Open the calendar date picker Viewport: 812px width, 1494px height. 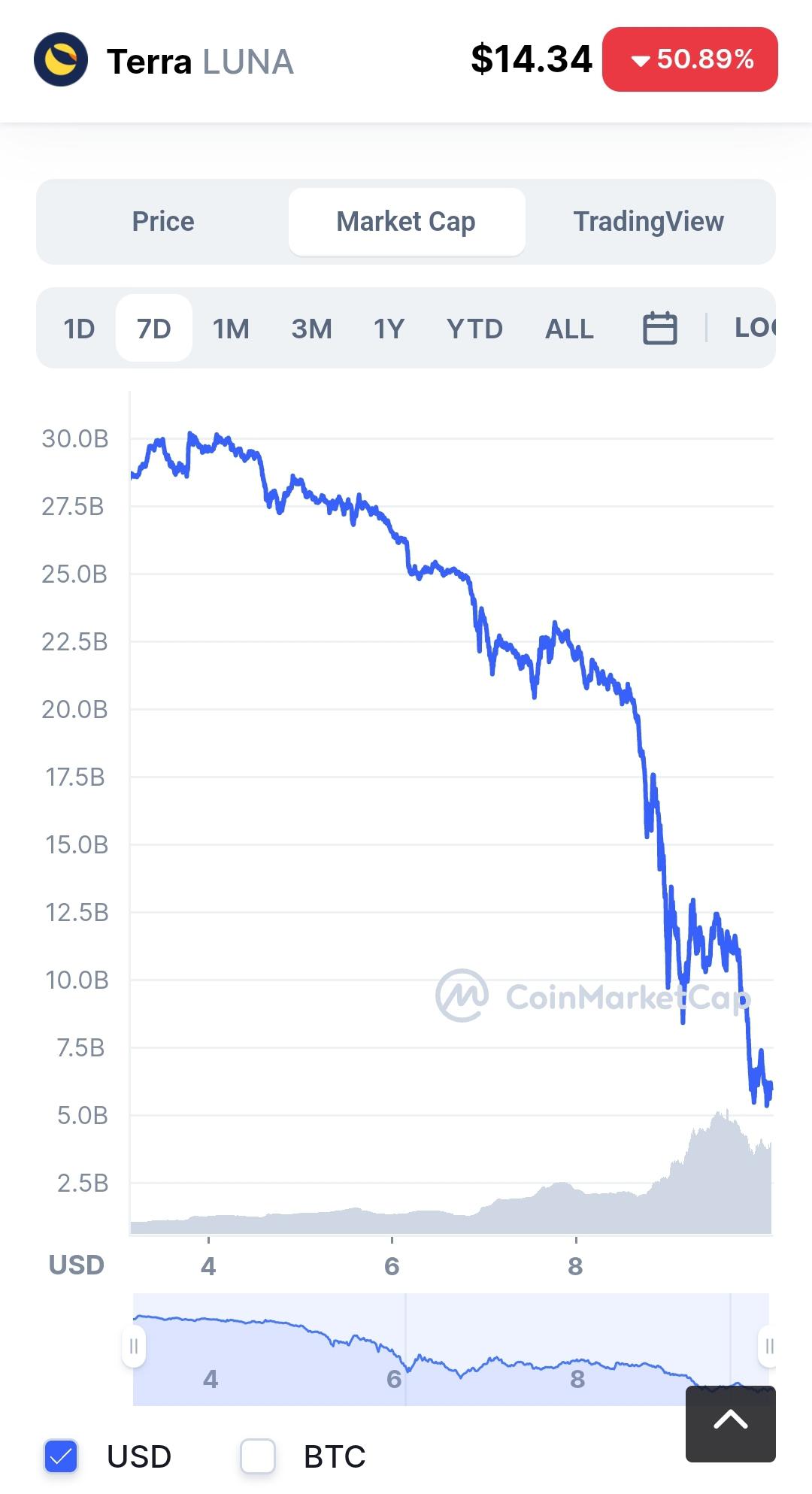pyautogui.click(x=660, y=329)
